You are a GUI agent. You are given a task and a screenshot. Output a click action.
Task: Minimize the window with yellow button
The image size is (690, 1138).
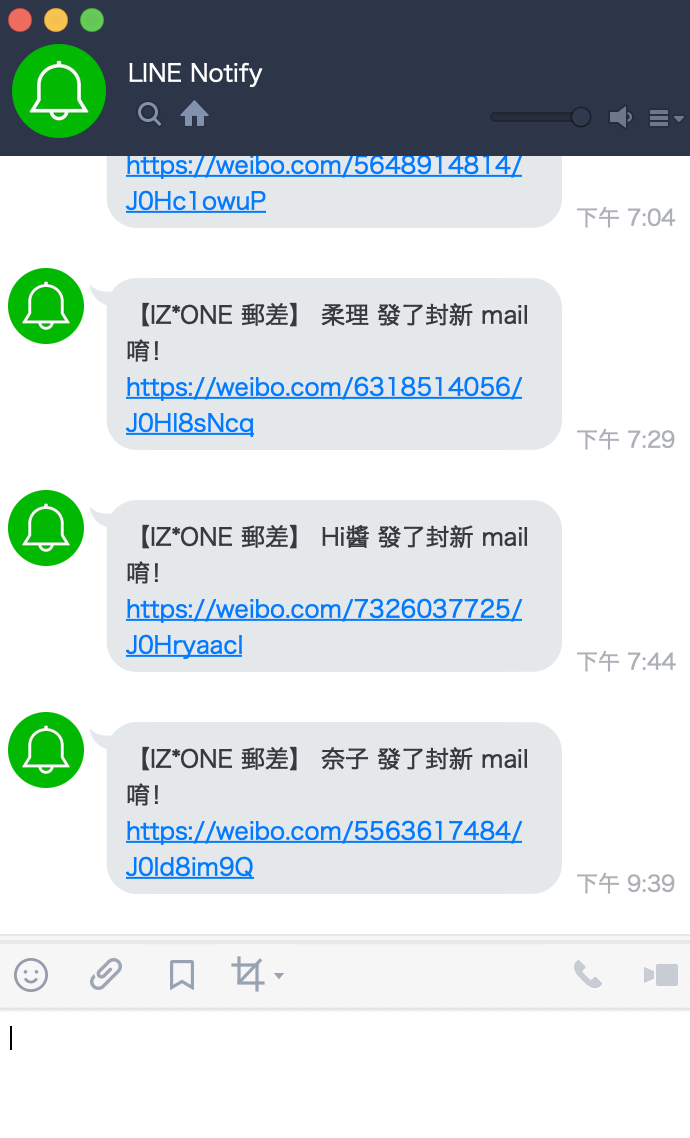pos(56,20)
